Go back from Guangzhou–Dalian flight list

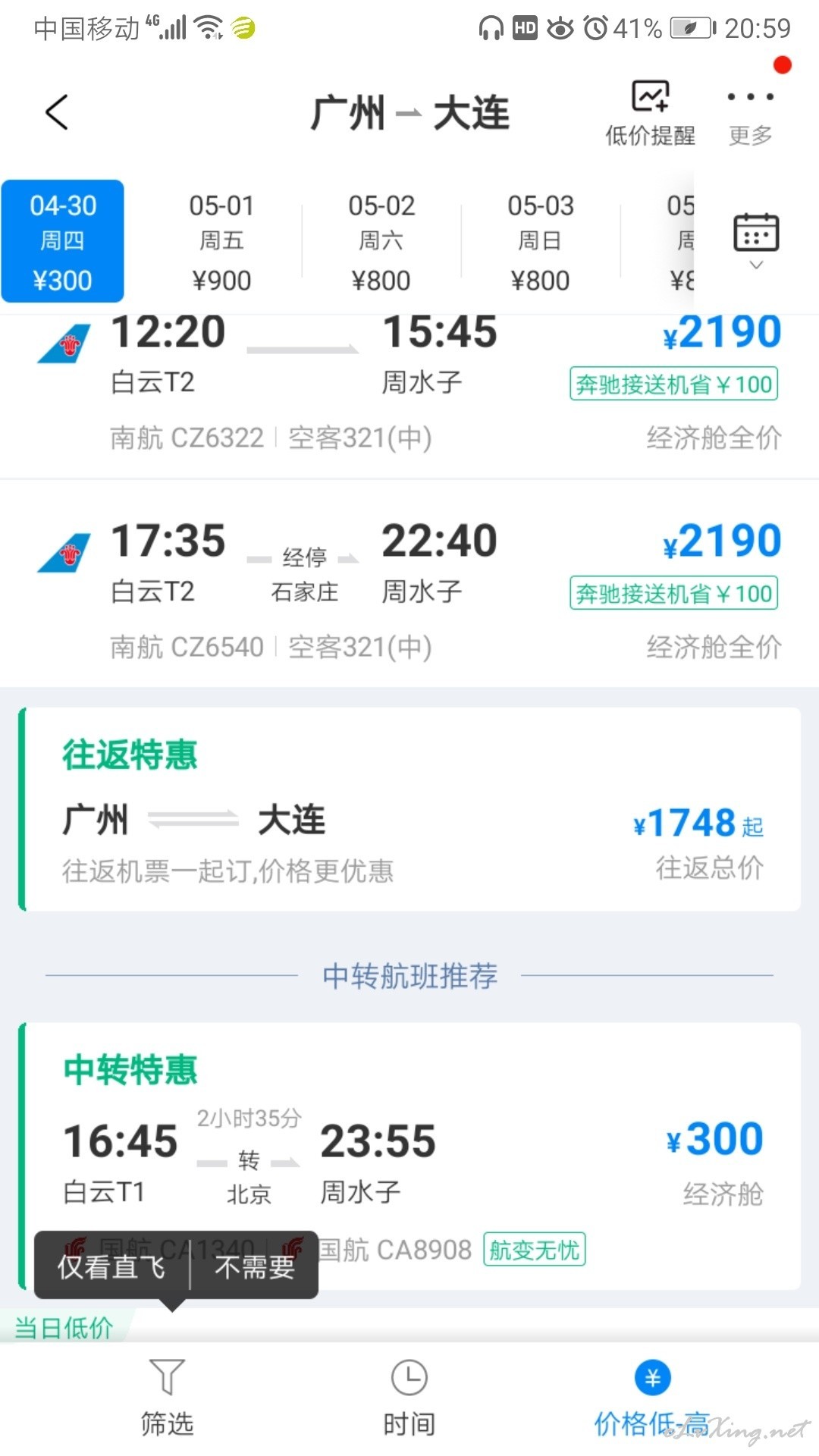point(57,112)
